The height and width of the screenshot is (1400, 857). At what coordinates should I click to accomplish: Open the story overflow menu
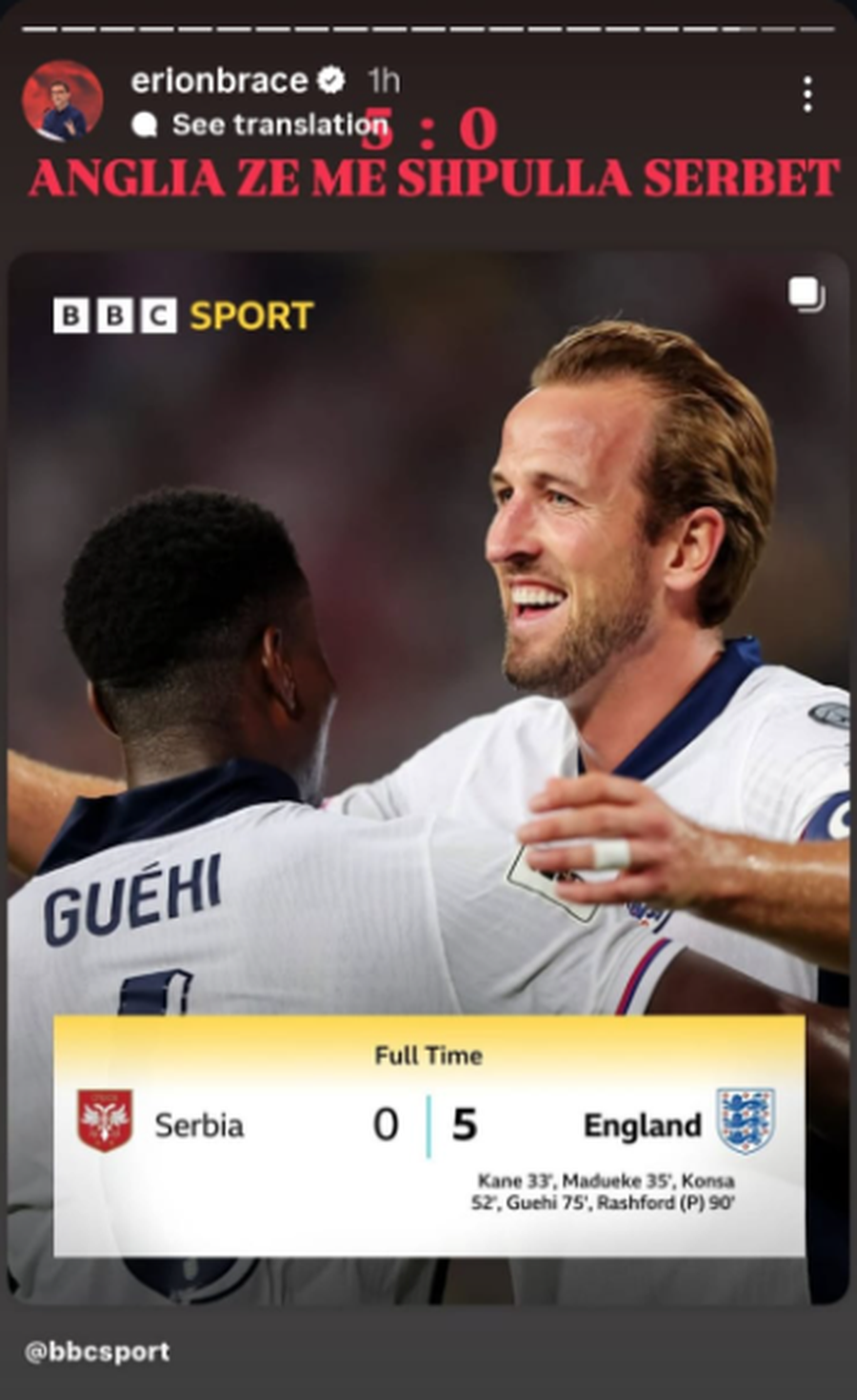(x=807, y=95)
